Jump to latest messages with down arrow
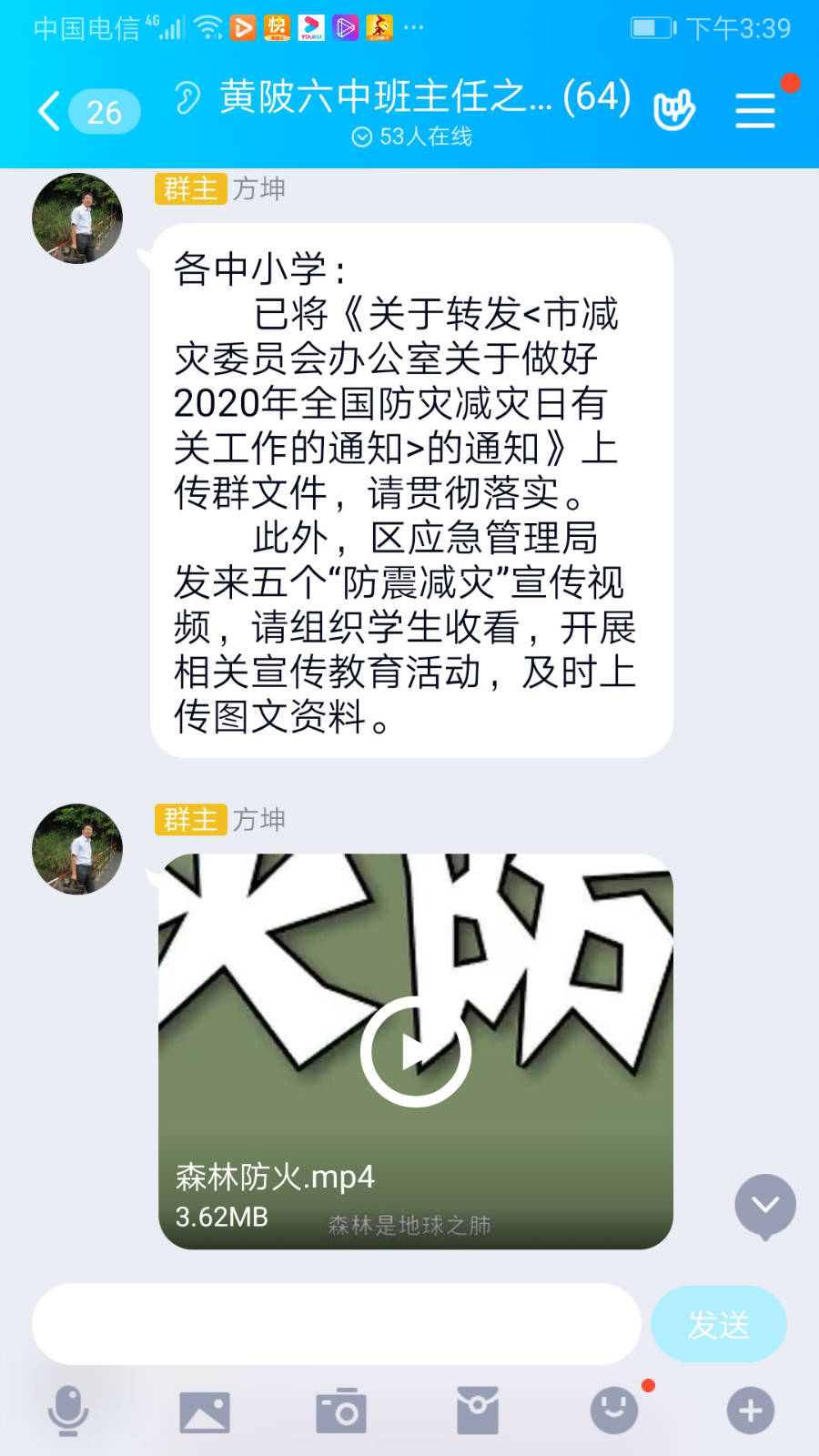 click(764, 1206)
